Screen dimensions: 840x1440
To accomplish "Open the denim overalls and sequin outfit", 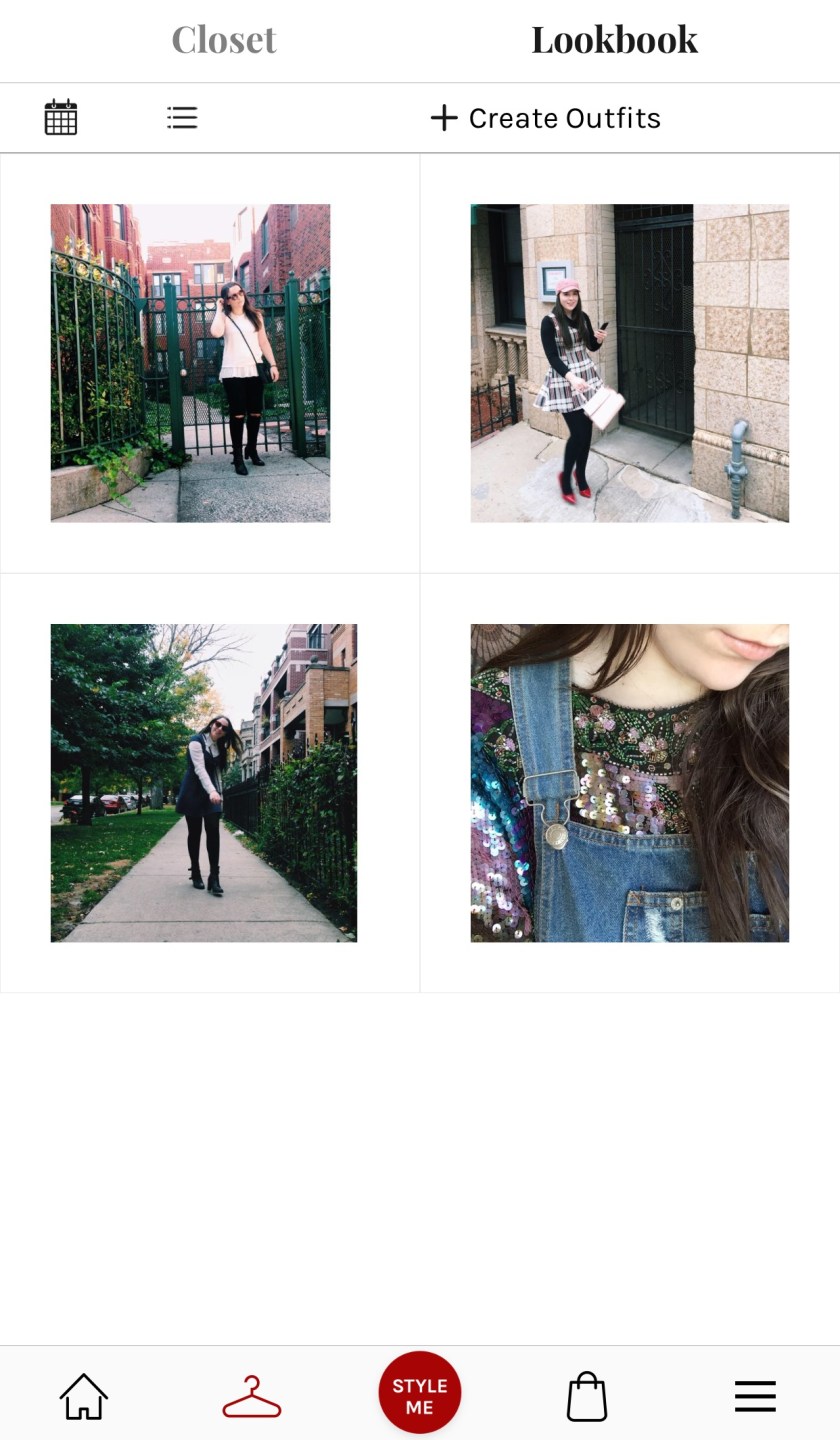I will [629, 783].
